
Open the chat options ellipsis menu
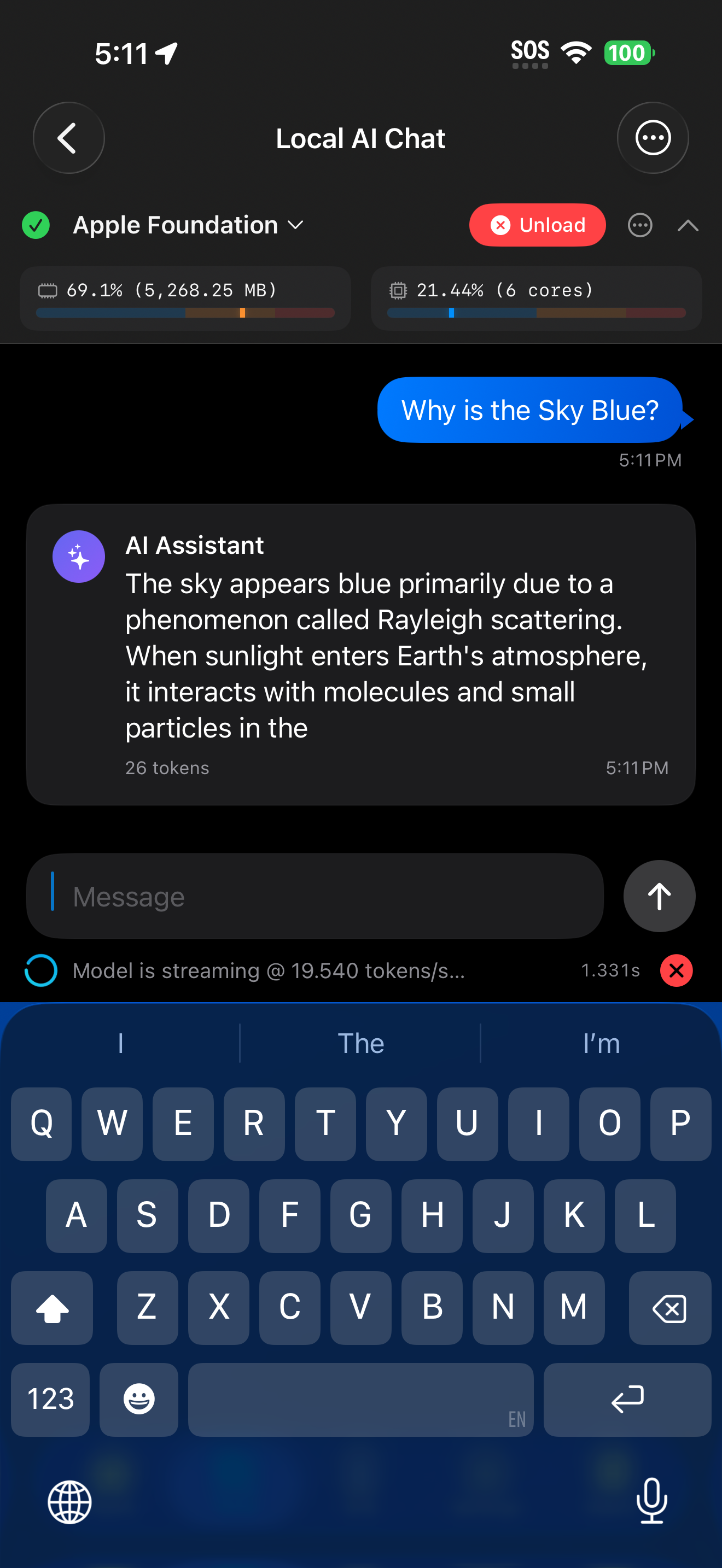tap(653, 138)
